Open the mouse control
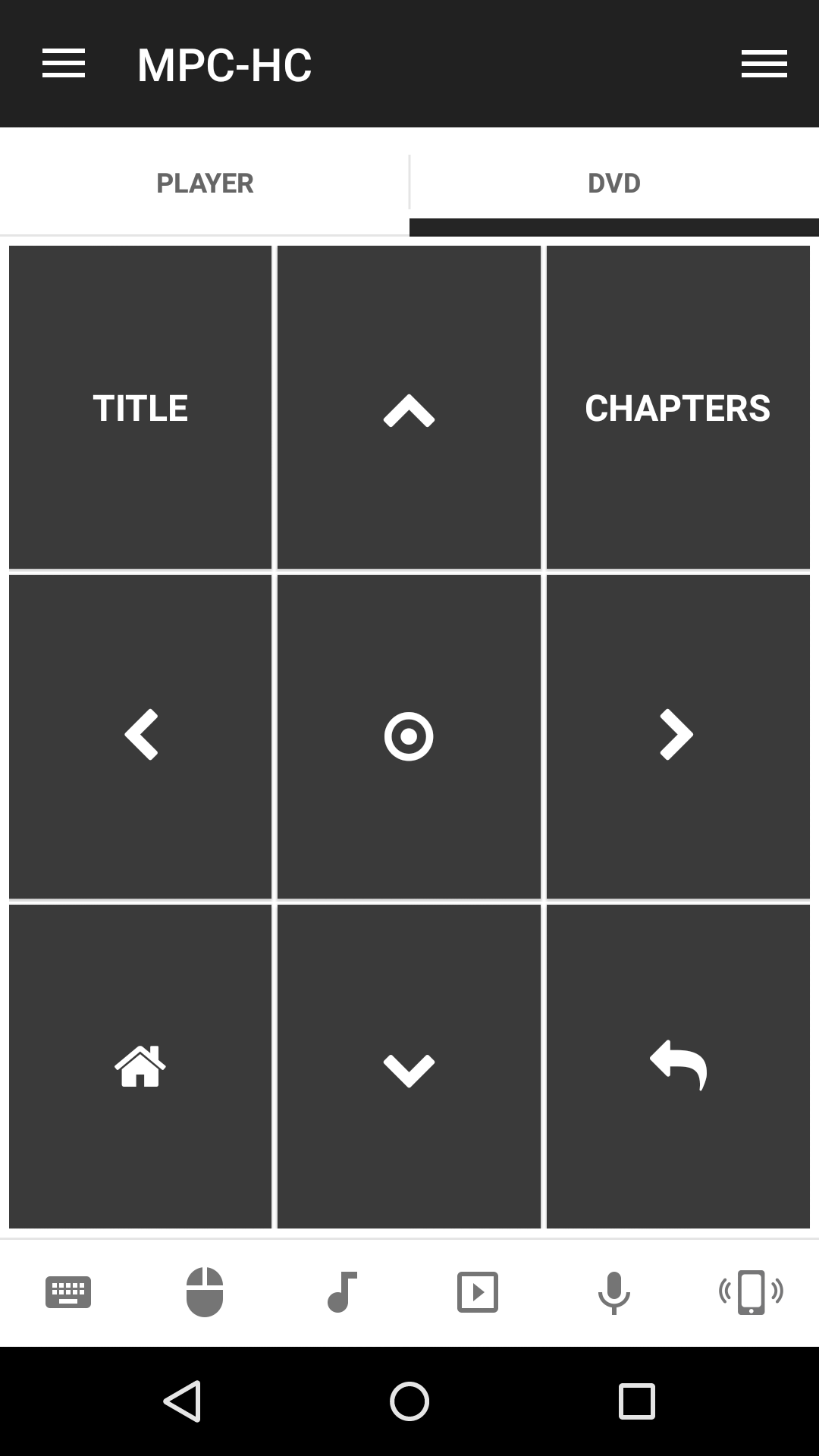The height and width of the screenshot is (1456, 819). (x=205, y=1292)
